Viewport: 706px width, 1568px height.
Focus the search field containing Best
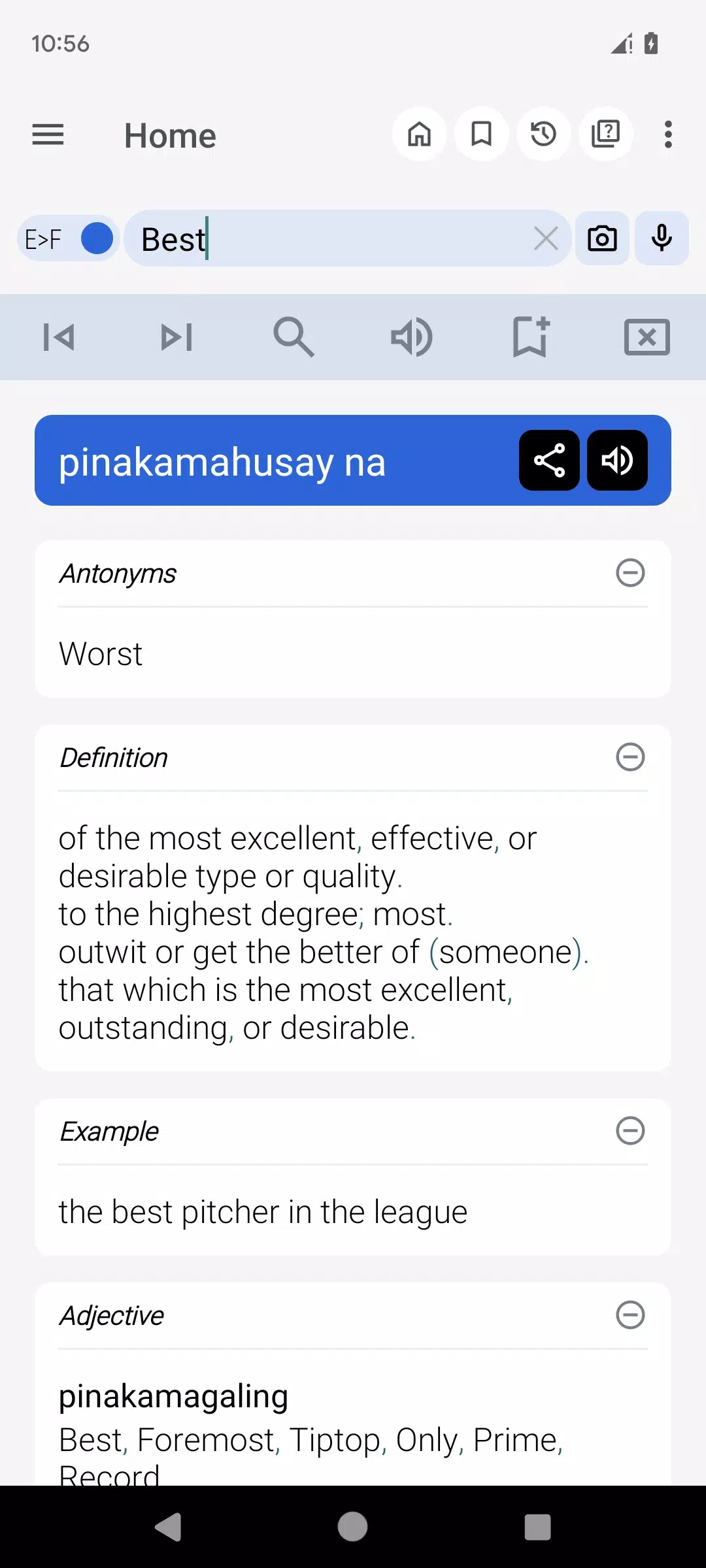tap(327, 238)
